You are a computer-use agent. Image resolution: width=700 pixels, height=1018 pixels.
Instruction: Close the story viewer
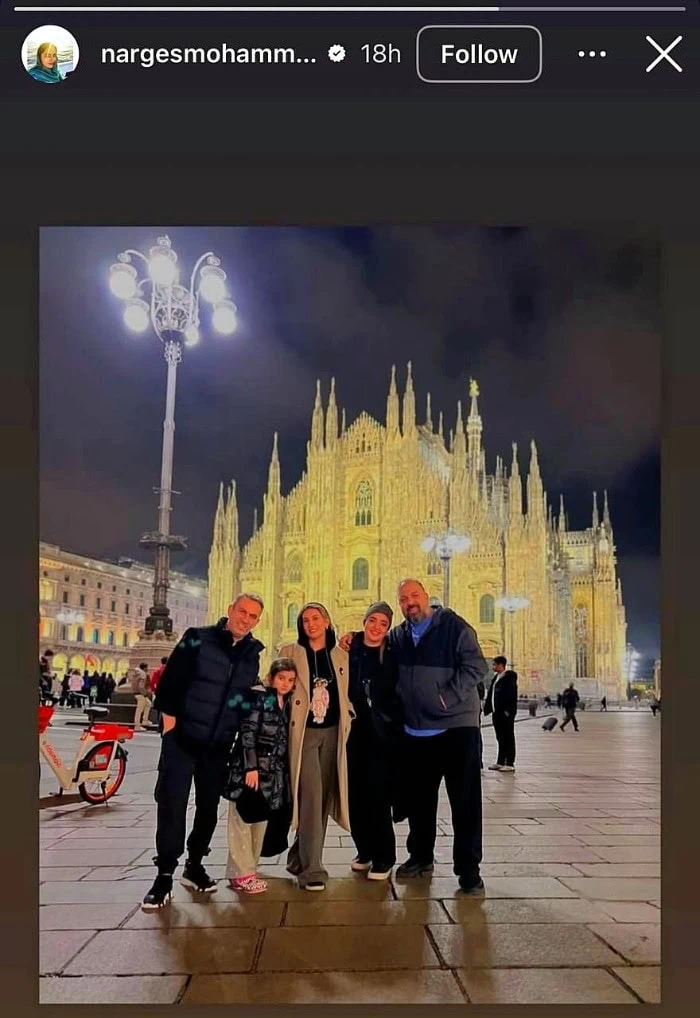[x=663, y=54]
